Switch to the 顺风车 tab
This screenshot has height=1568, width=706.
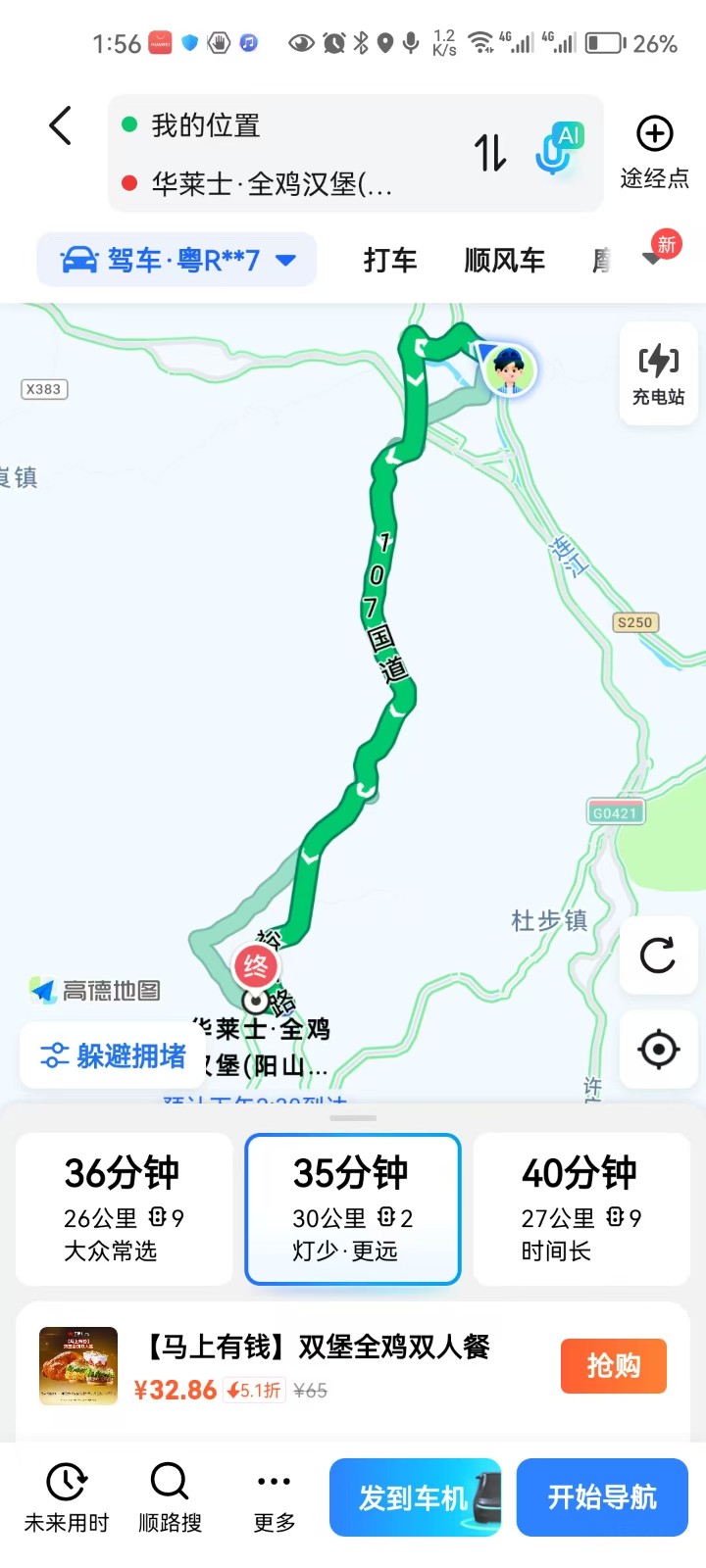point(504,260)
